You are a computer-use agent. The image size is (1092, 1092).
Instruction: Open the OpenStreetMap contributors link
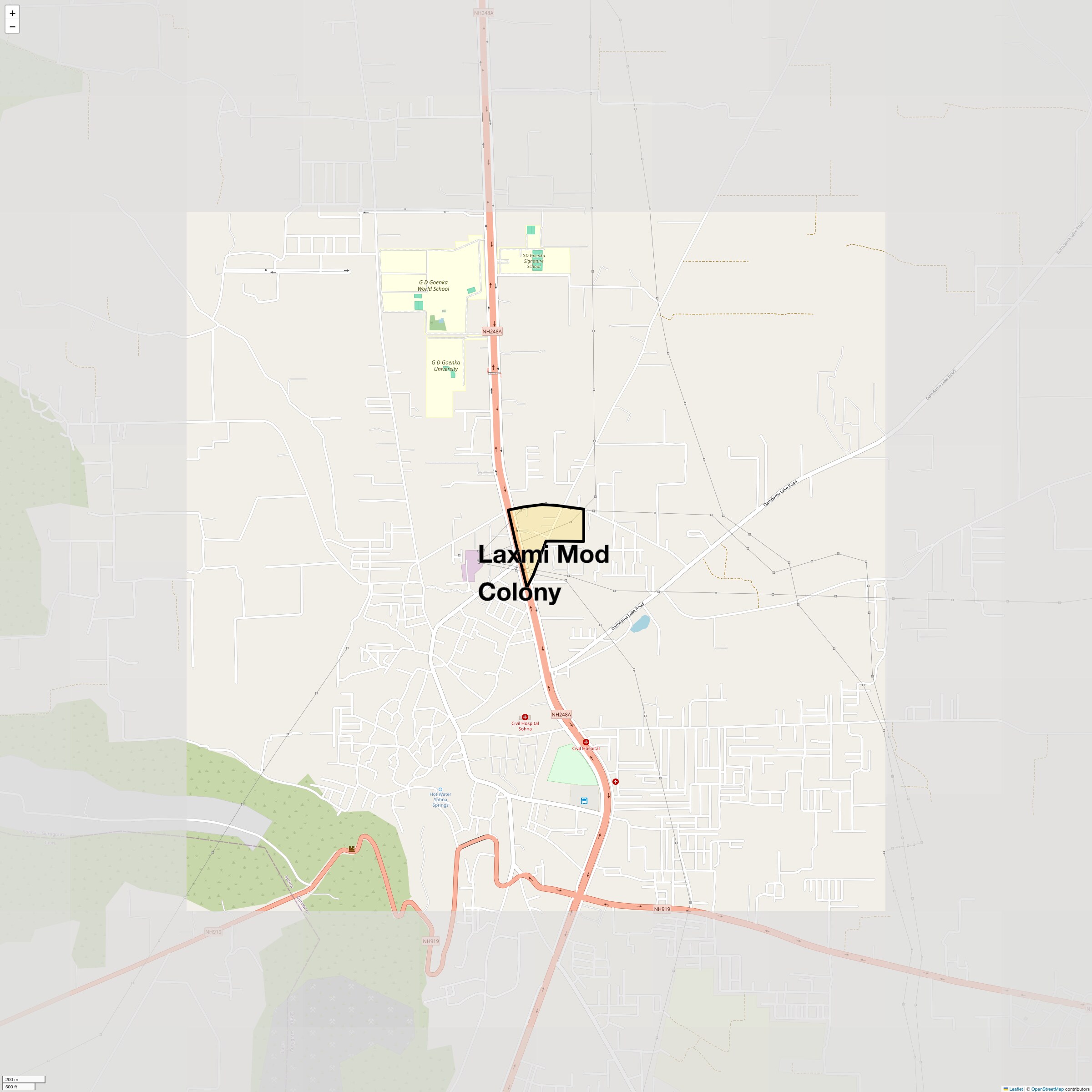click(x=1047, y=1089)
